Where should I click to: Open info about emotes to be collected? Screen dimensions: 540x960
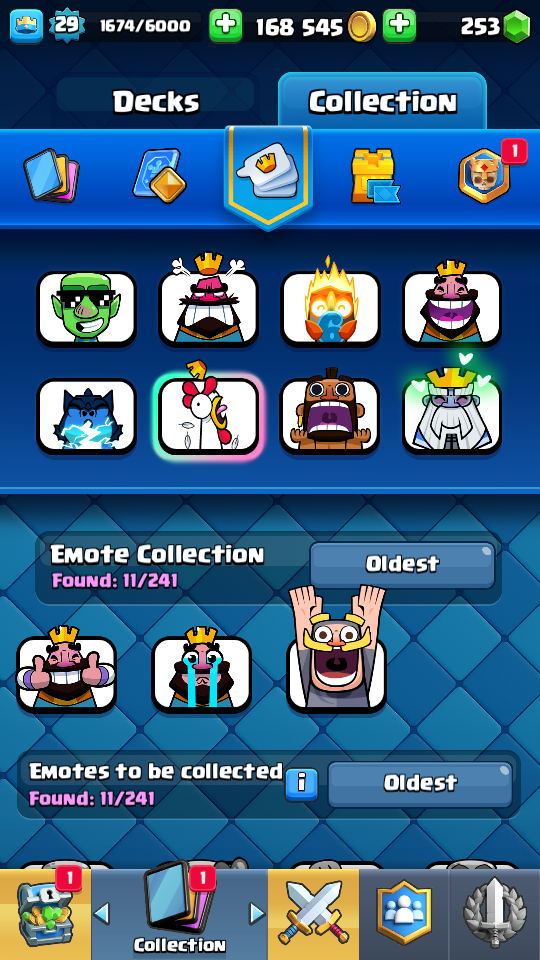(302, 784)
